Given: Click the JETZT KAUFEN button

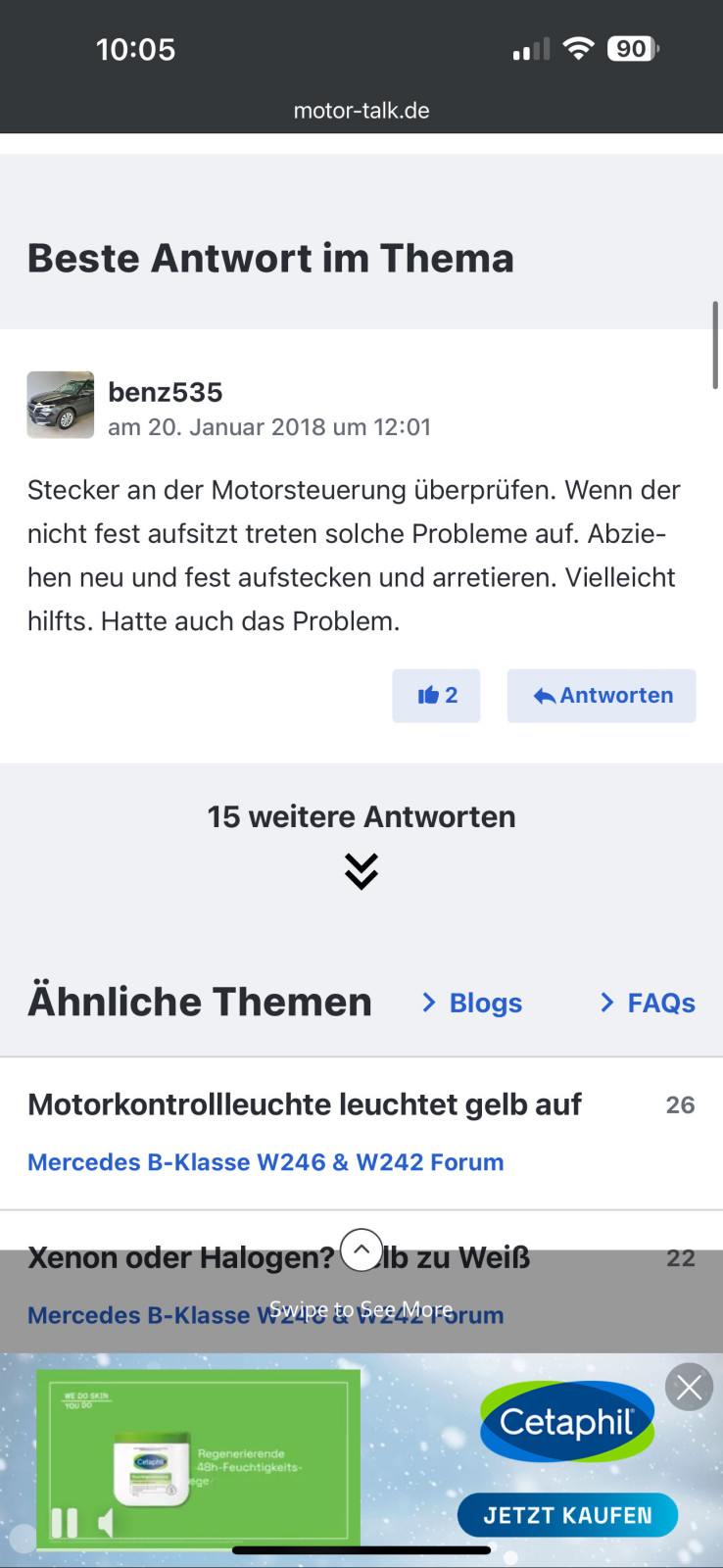Looking at the screenshot, I should point(567,1514).
